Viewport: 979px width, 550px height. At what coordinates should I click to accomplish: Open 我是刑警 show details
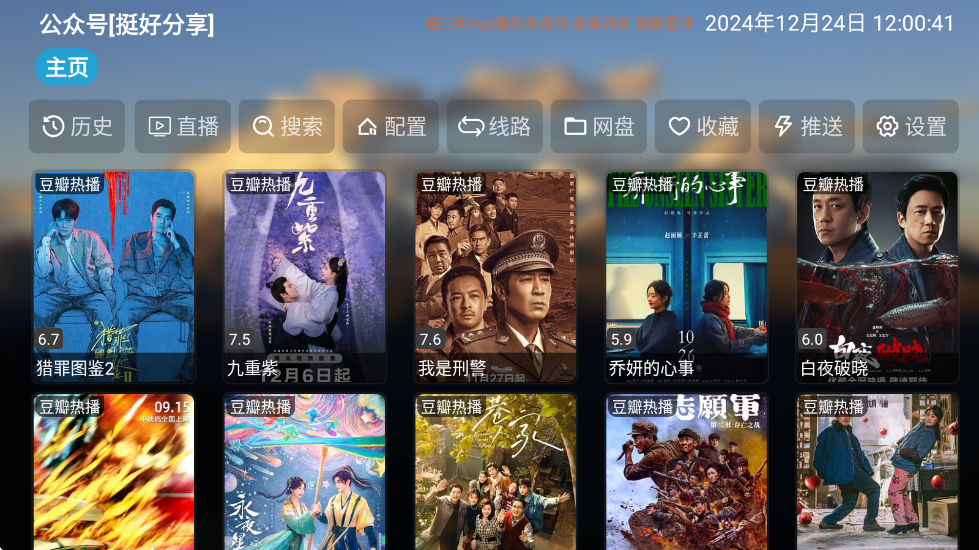pyautogui.click(x=496, y=277)
